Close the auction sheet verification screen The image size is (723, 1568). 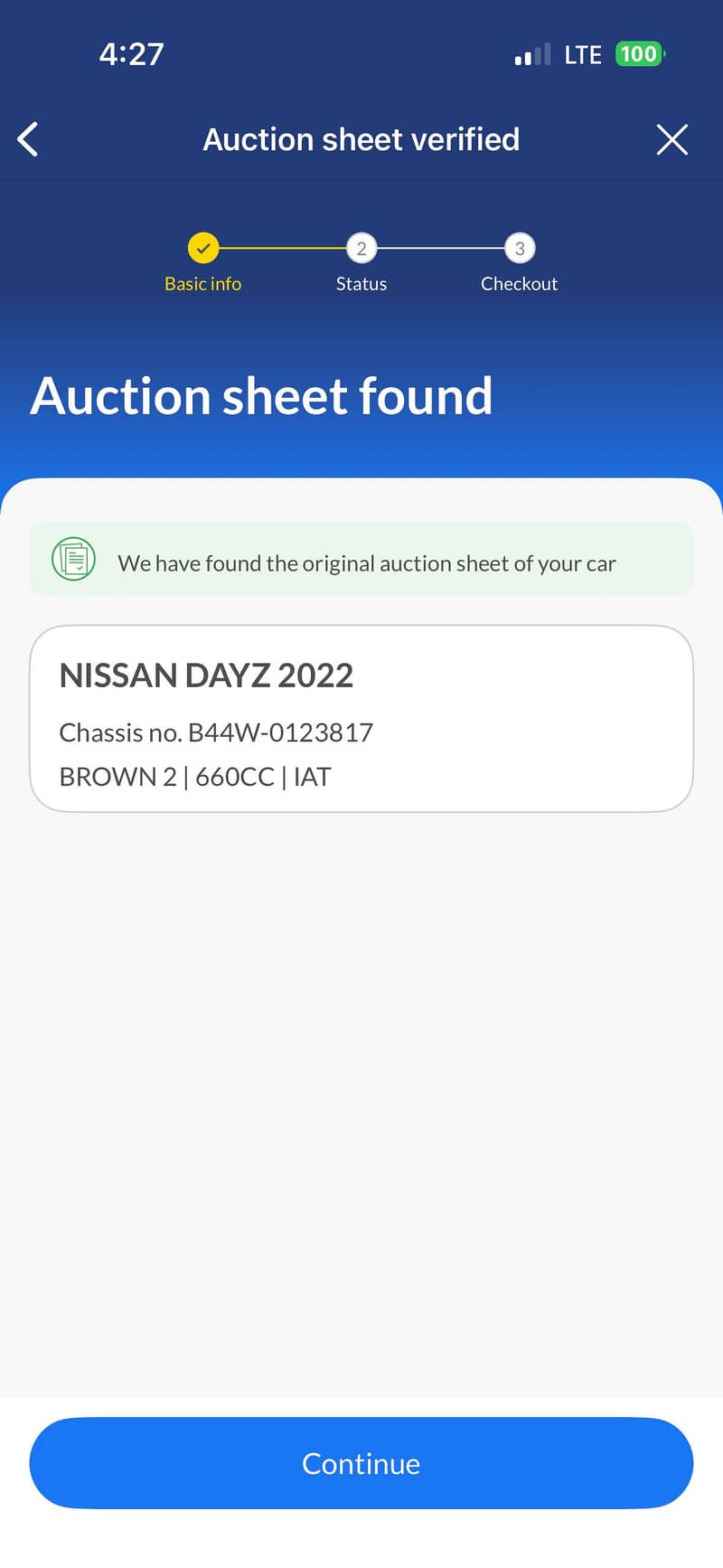(671, 139)
